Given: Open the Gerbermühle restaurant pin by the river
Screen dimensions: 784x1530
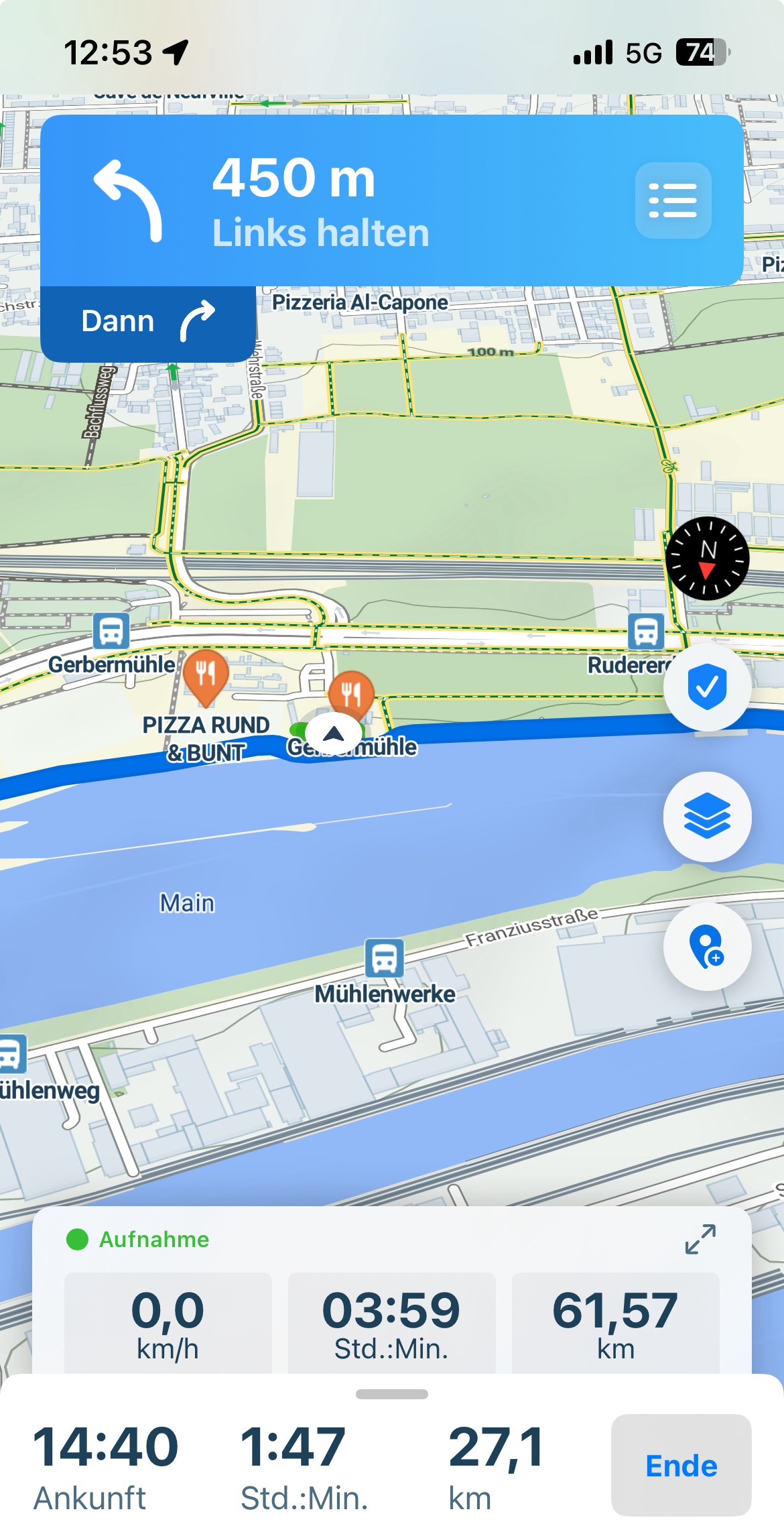Looking at the screenshot, I should [351, 693].
